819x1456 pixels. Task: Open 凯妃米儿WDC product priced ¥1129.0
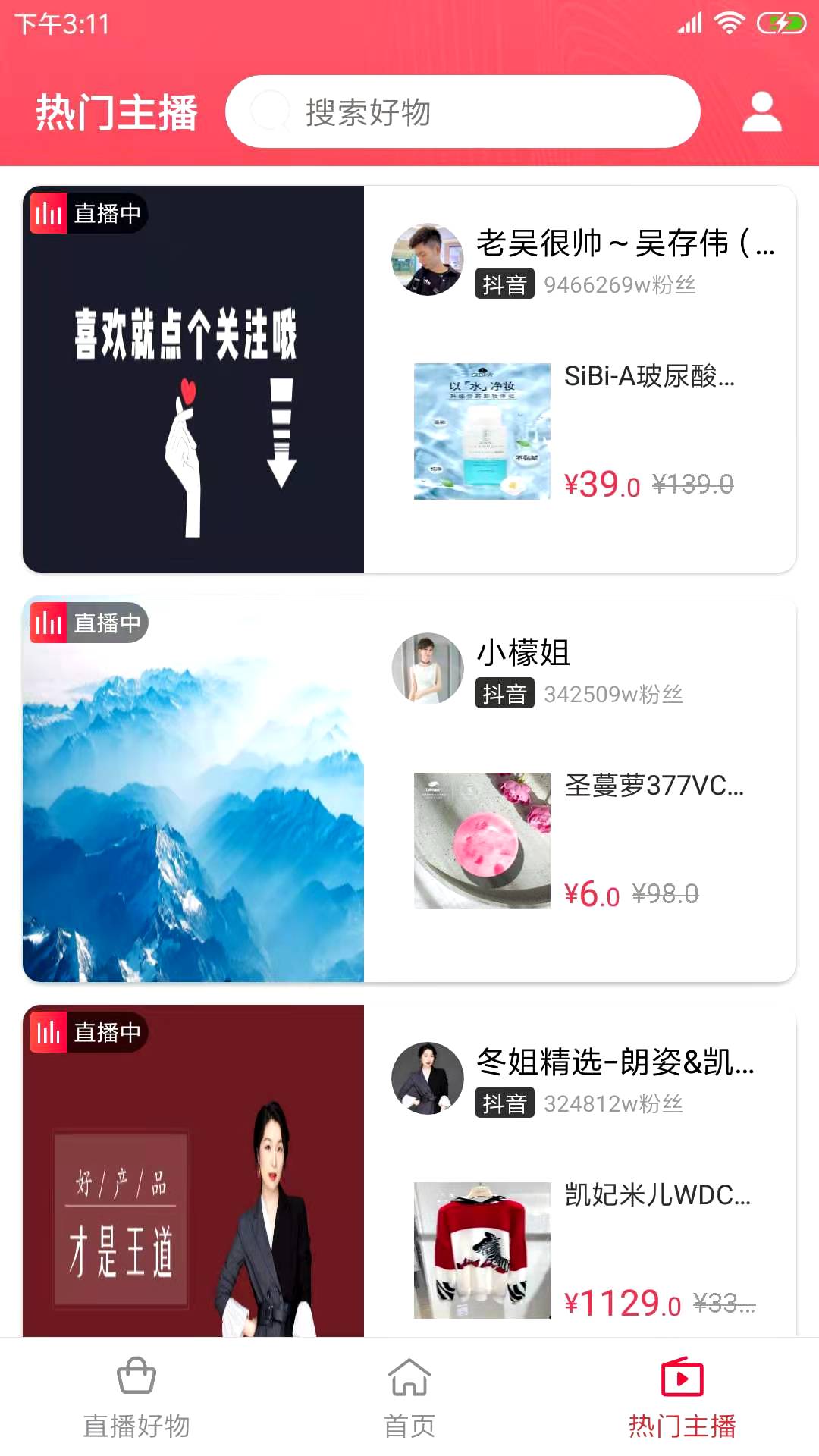click(482, 1250)
